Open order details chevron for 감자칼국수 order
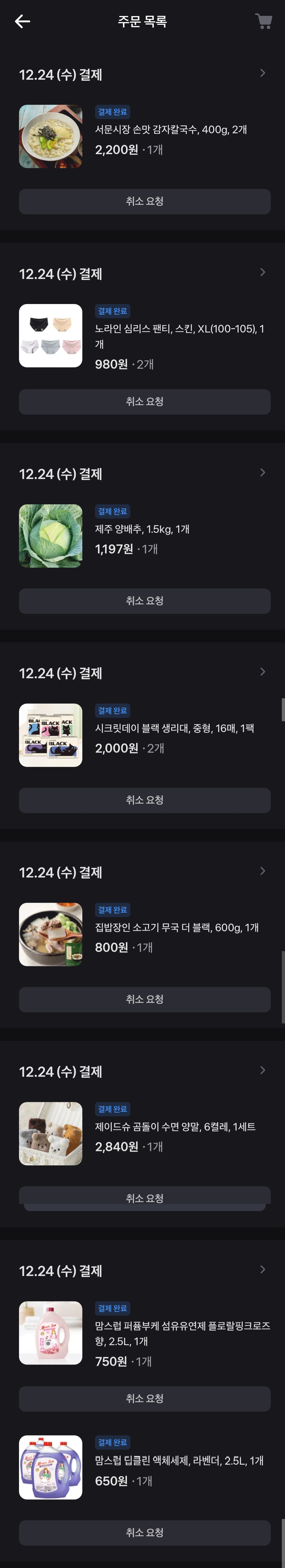The width and height of the screenshot is (285, 1568). pos(263,73)
